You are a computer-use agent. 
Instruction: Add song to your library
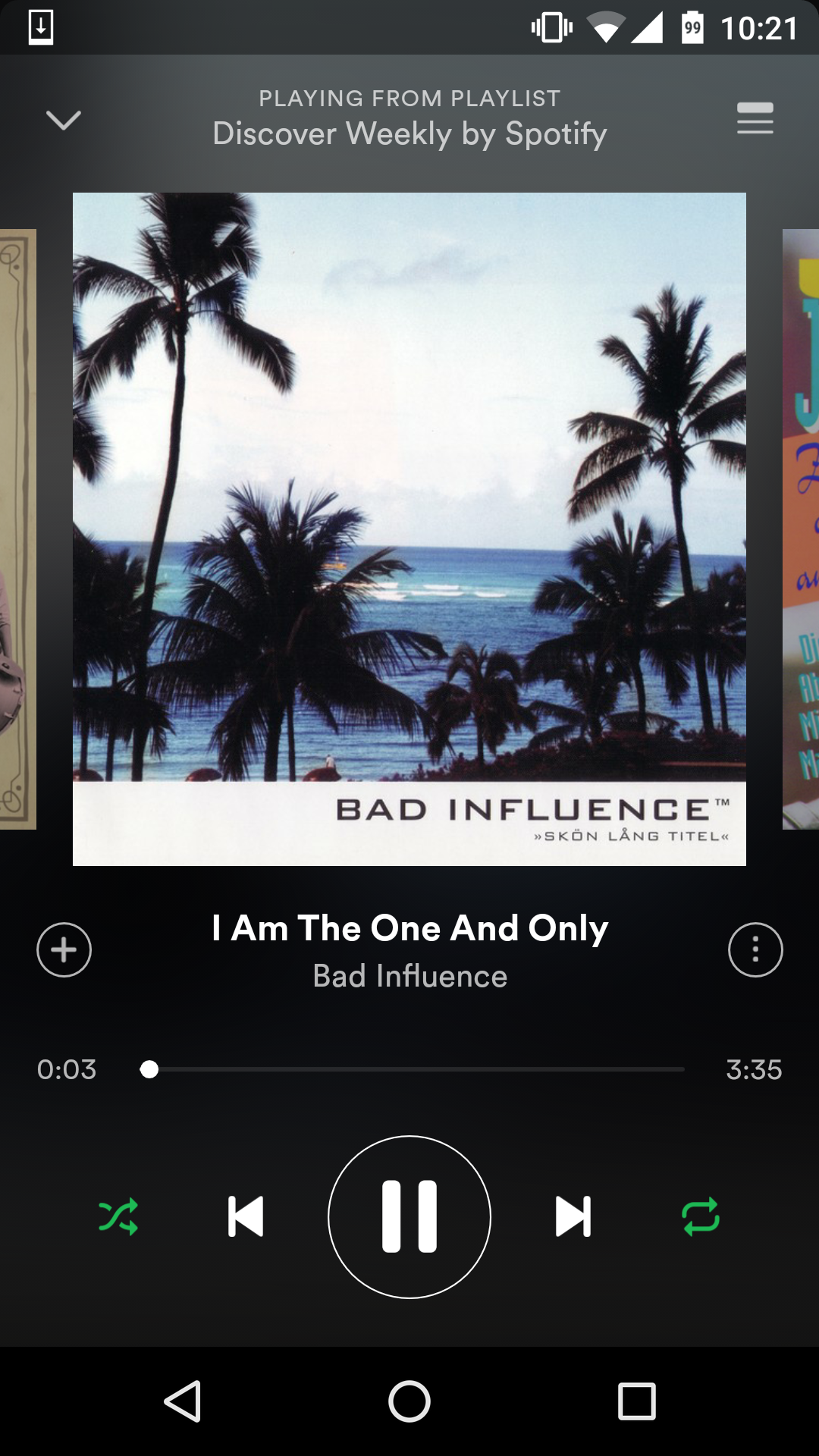click(64, 949)
